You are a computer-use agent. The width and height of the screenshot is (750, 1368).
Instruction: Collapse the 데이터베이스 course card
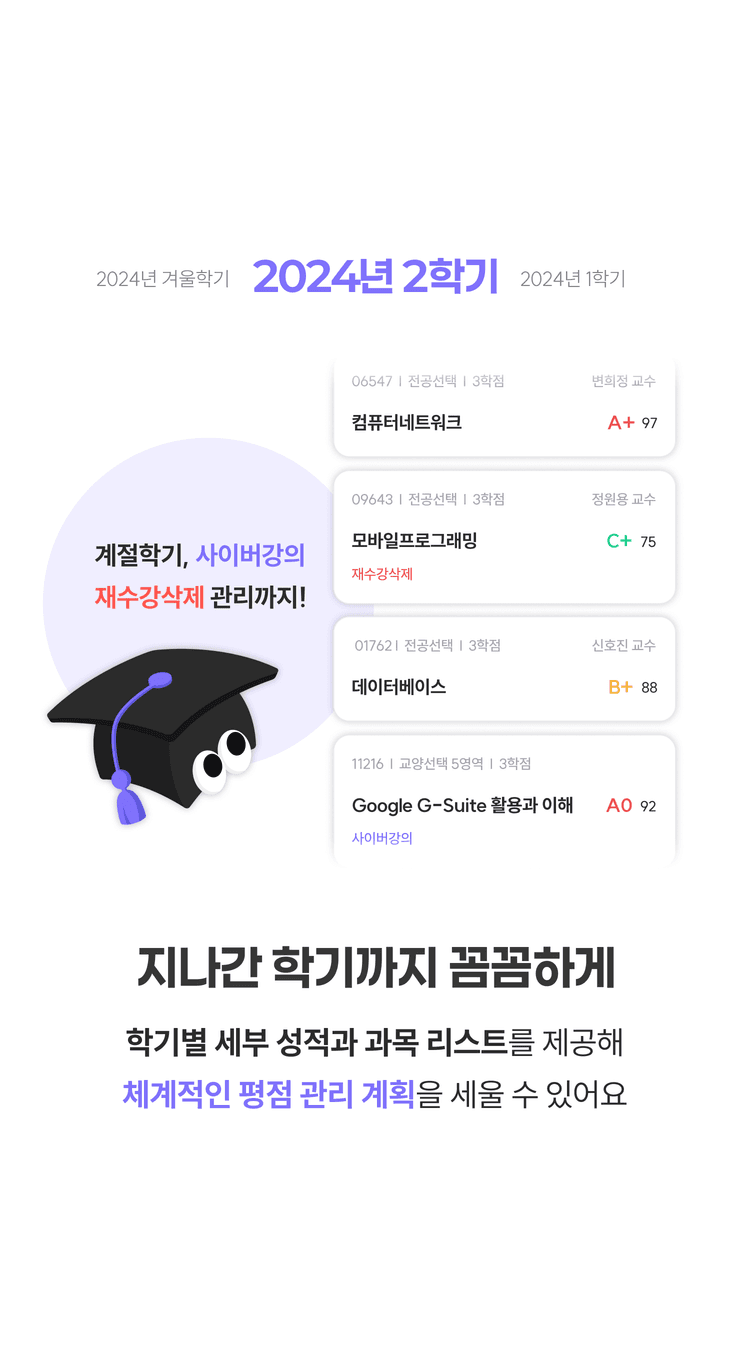pyautogui.click(x=504, y=669)
